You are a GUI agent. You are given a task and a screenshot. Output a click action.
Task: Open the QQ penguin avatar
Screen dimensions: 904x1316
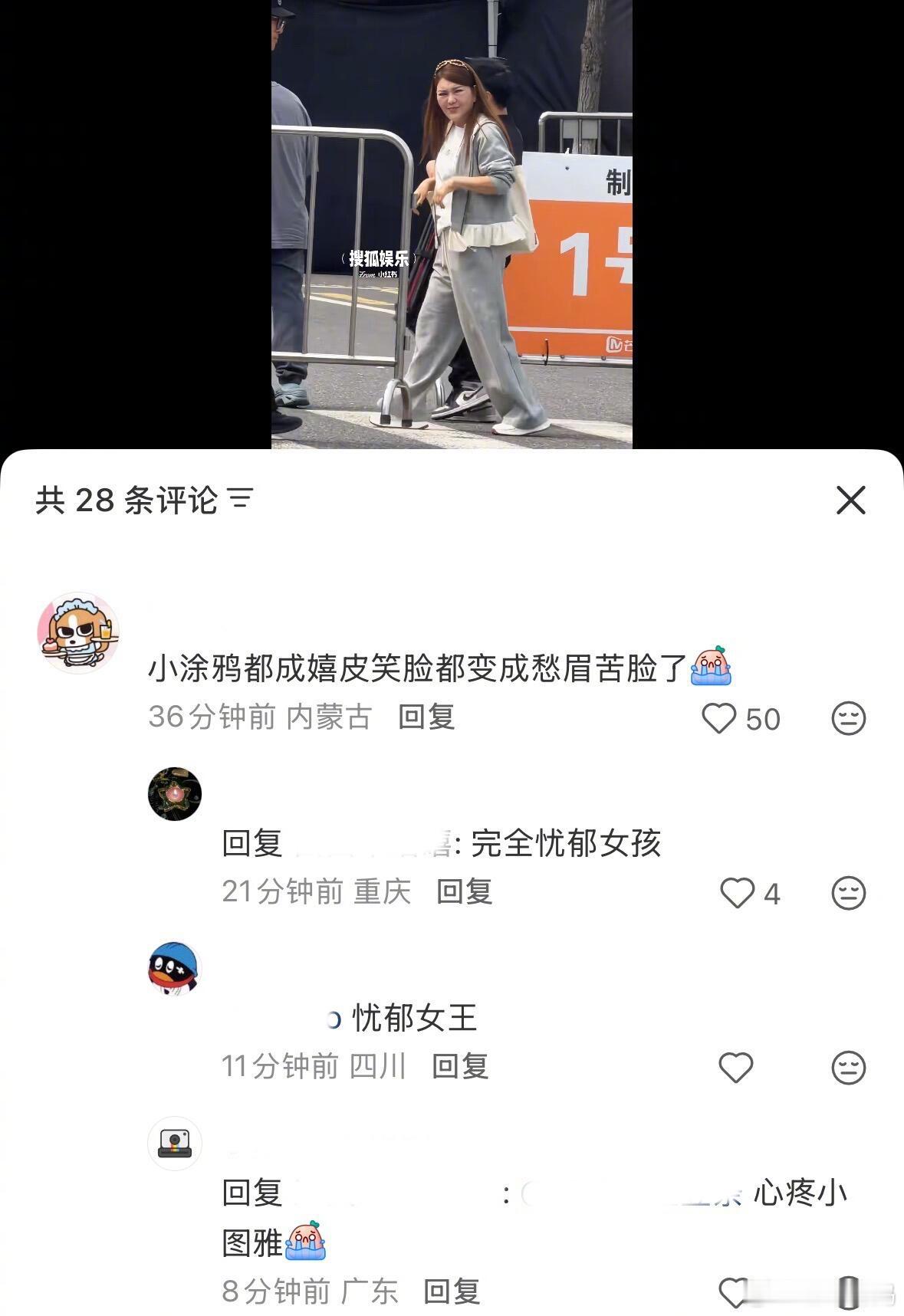(x=175, y=970)
